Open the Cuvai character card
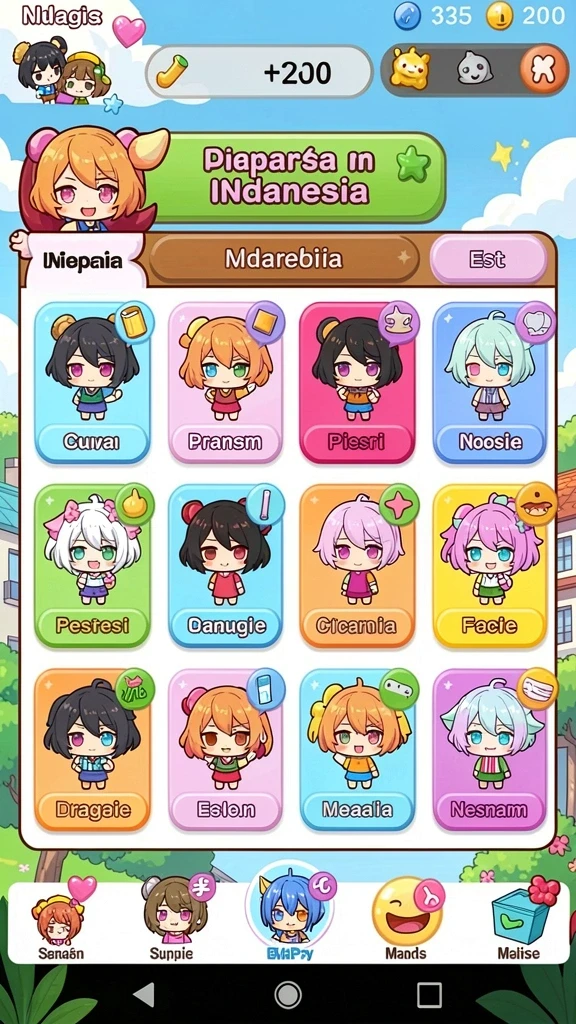 click(93, 383)
